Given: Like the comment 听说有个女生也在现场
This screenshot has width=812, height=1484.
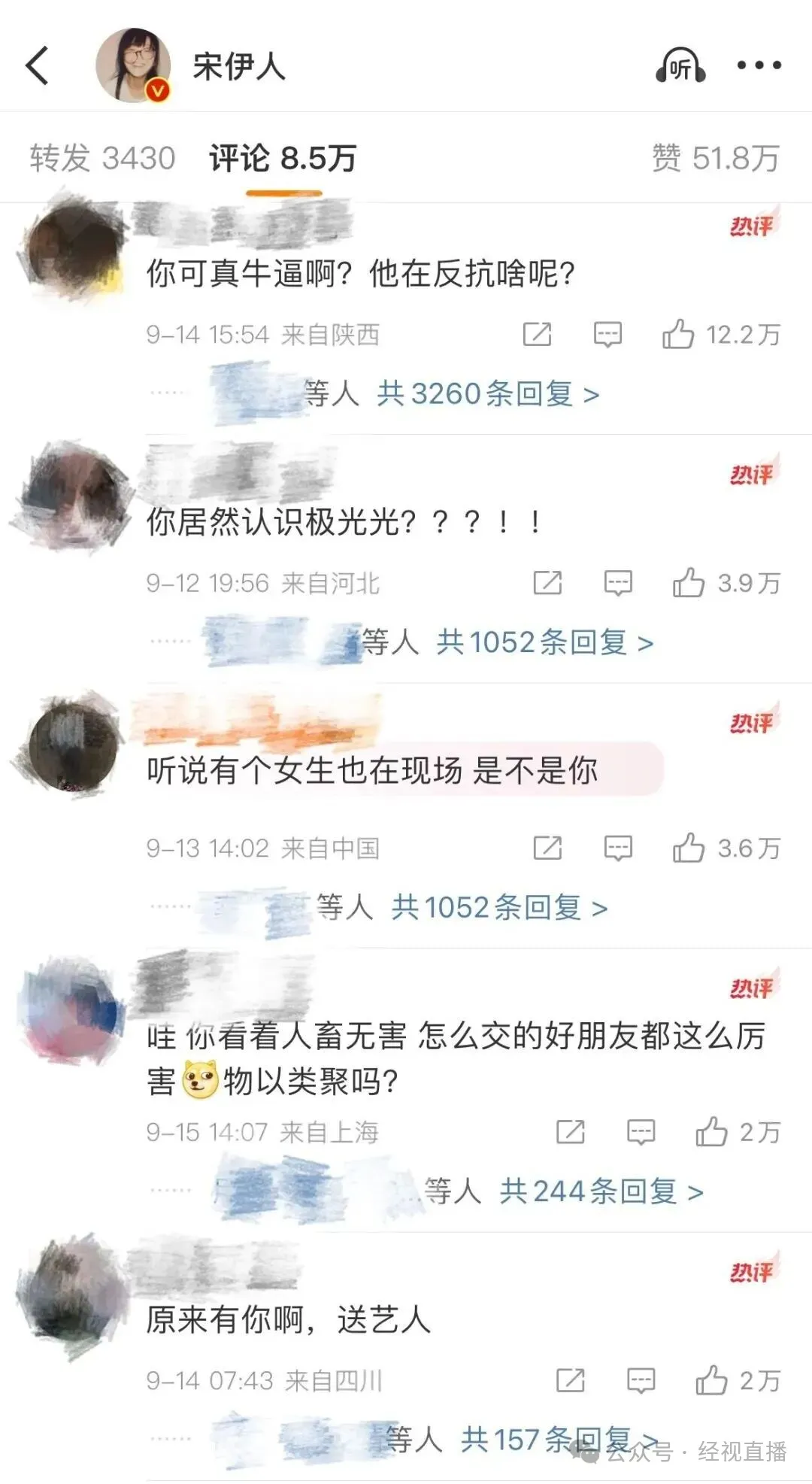Looking at the screenshot, I should 689,848.
